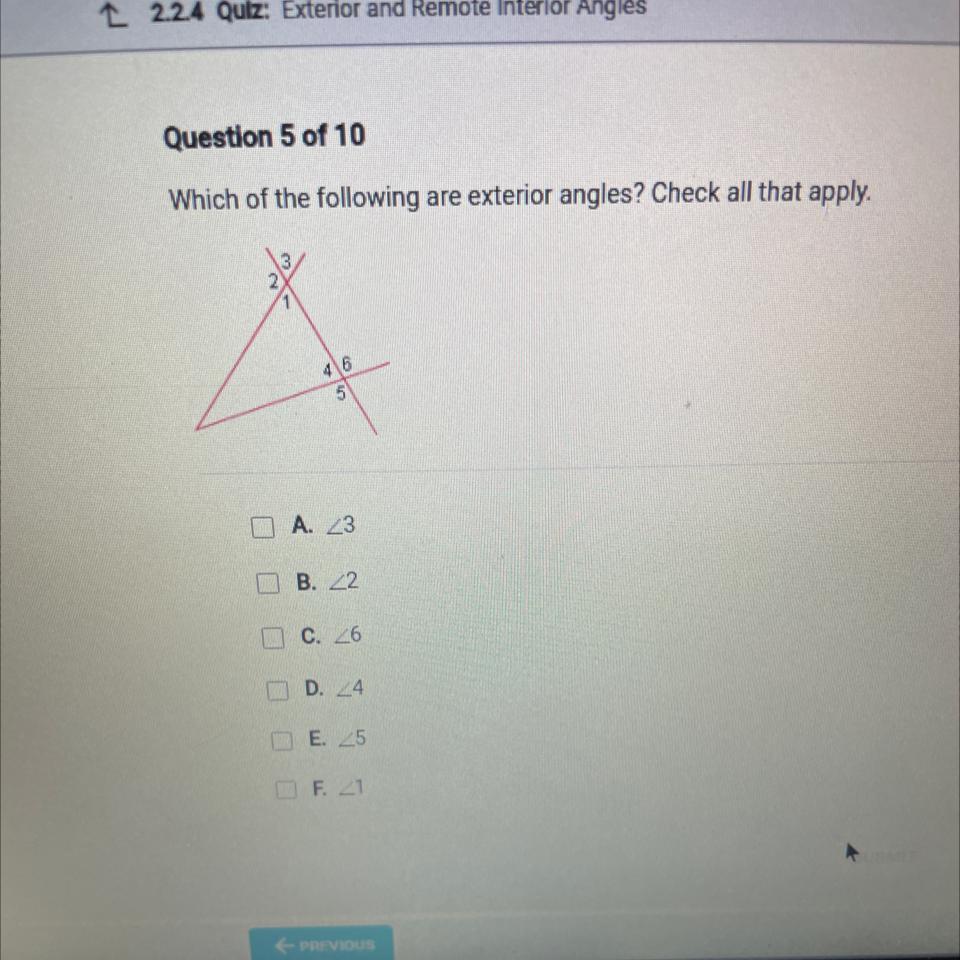This screenshot has width=960, height=960.
Task: Go to the Previous question
Action: [321, 943]
